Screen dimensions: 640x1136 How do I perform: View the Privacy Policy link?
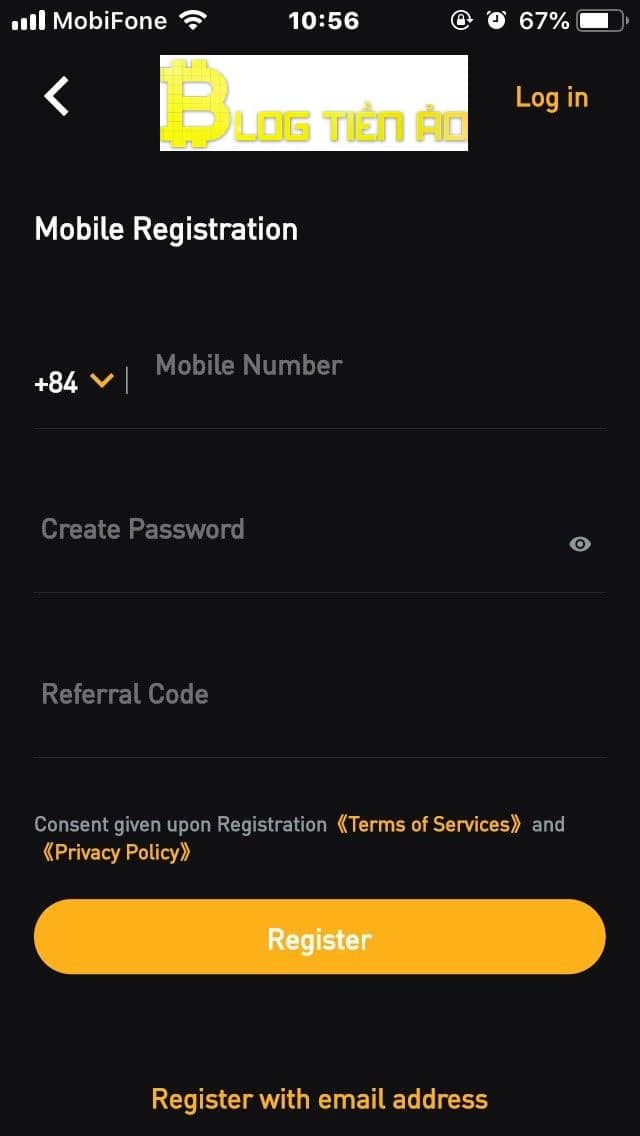[116, 853]
